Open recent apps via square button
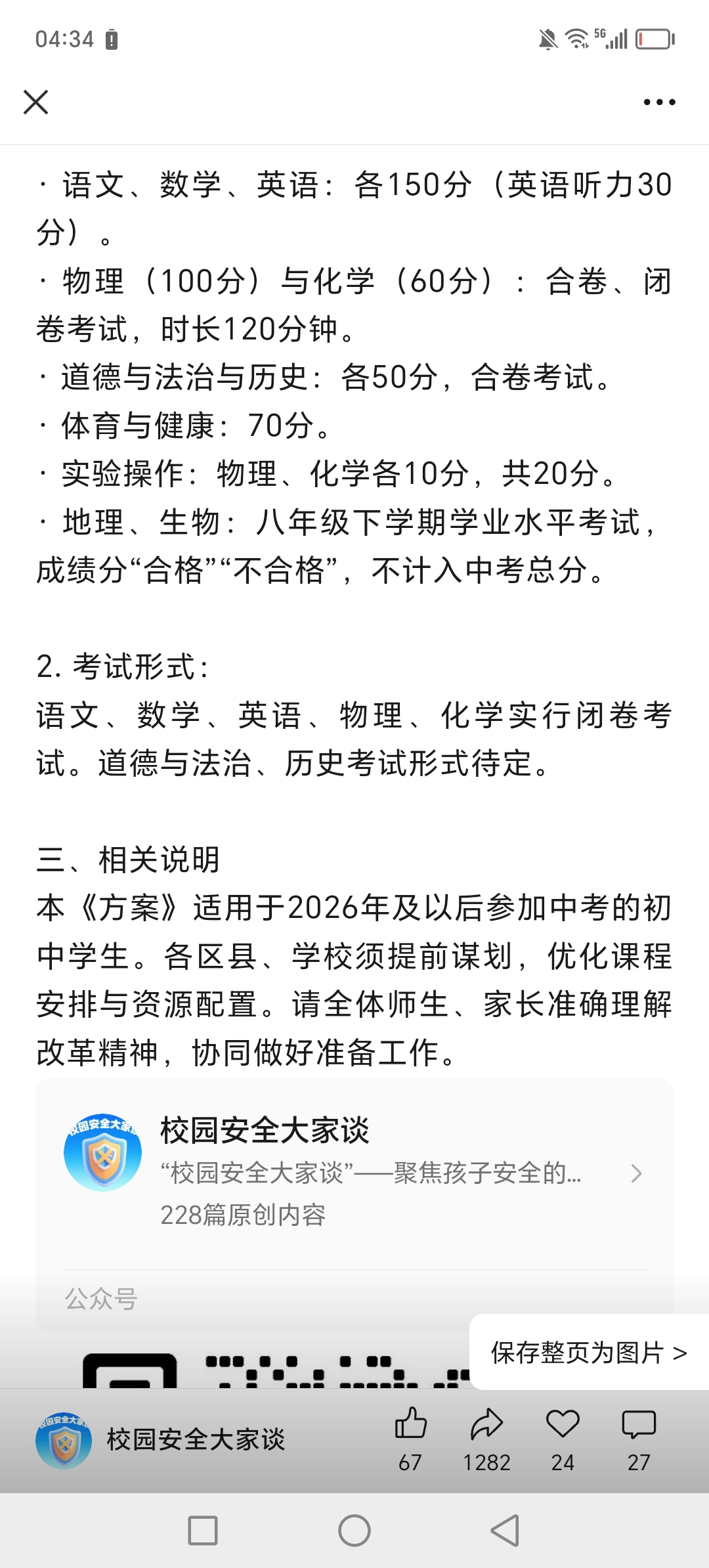This screenshot has height=1568, width=709. 203,1531
